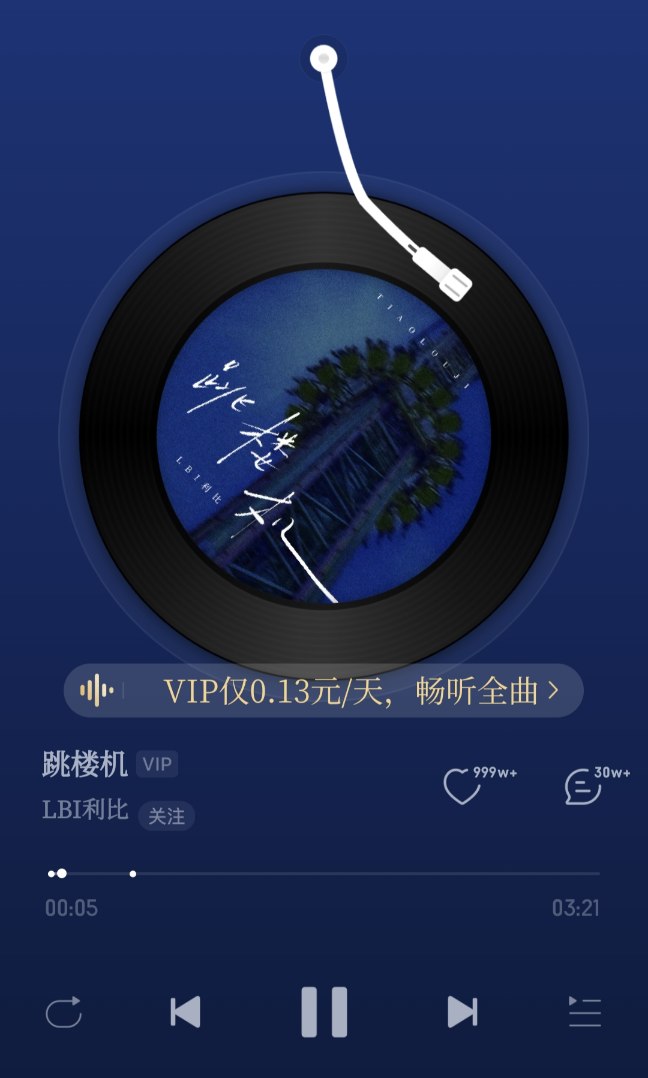The height and width of the screenshot is (1078, 648).
Task: Pause the playing song
Action: click(324, 1012)
